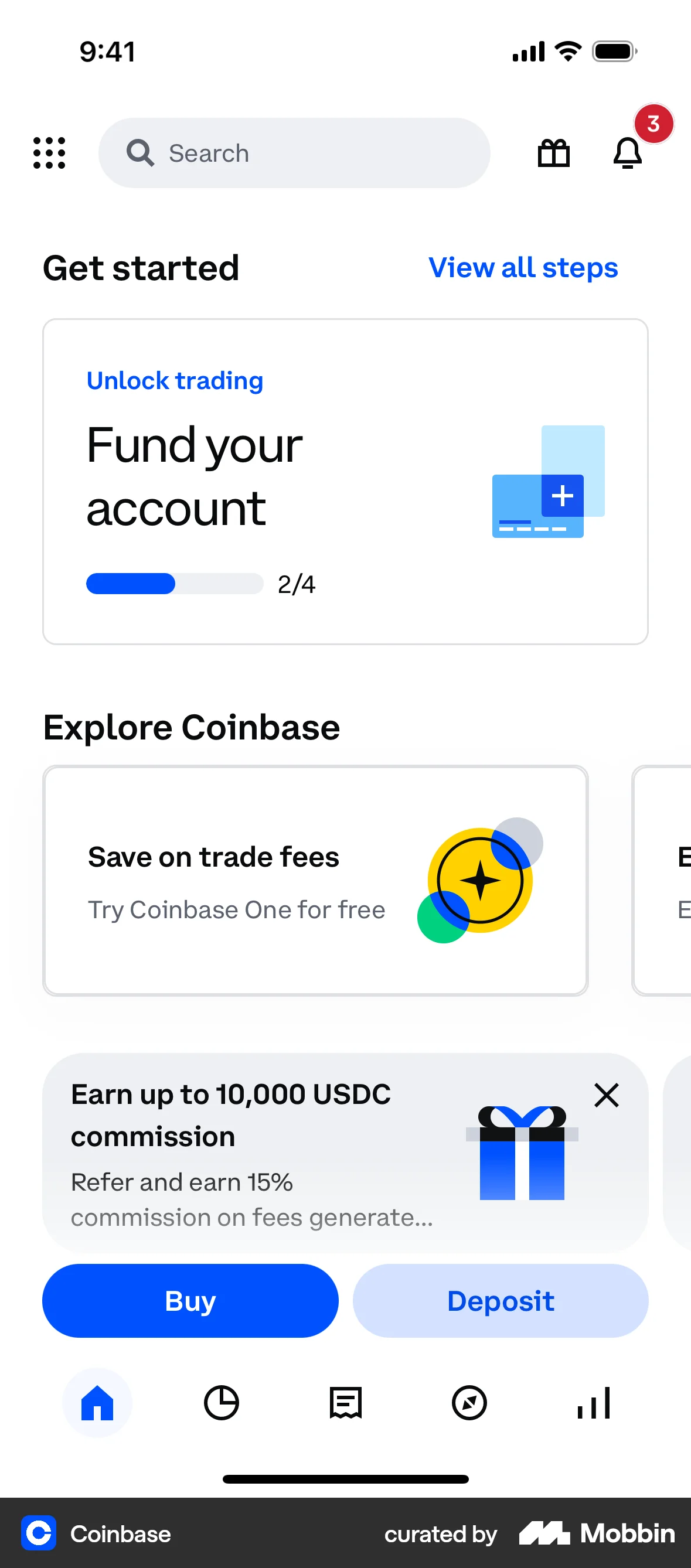Dismiss the USDC commission referral banner
The height and width of the screenshot is (1568, 691).
pos(607,1095)
